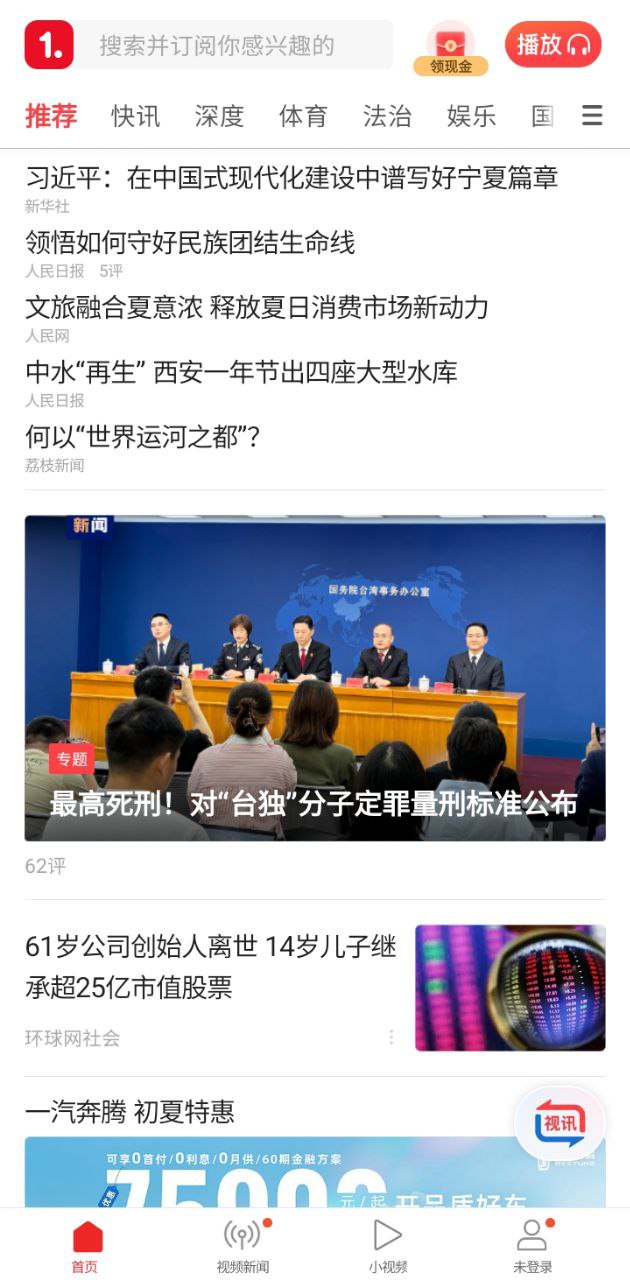Open the 未登录 profile tab
The height and width of the screenshot is (1280, 630).
coord(533,1245)
